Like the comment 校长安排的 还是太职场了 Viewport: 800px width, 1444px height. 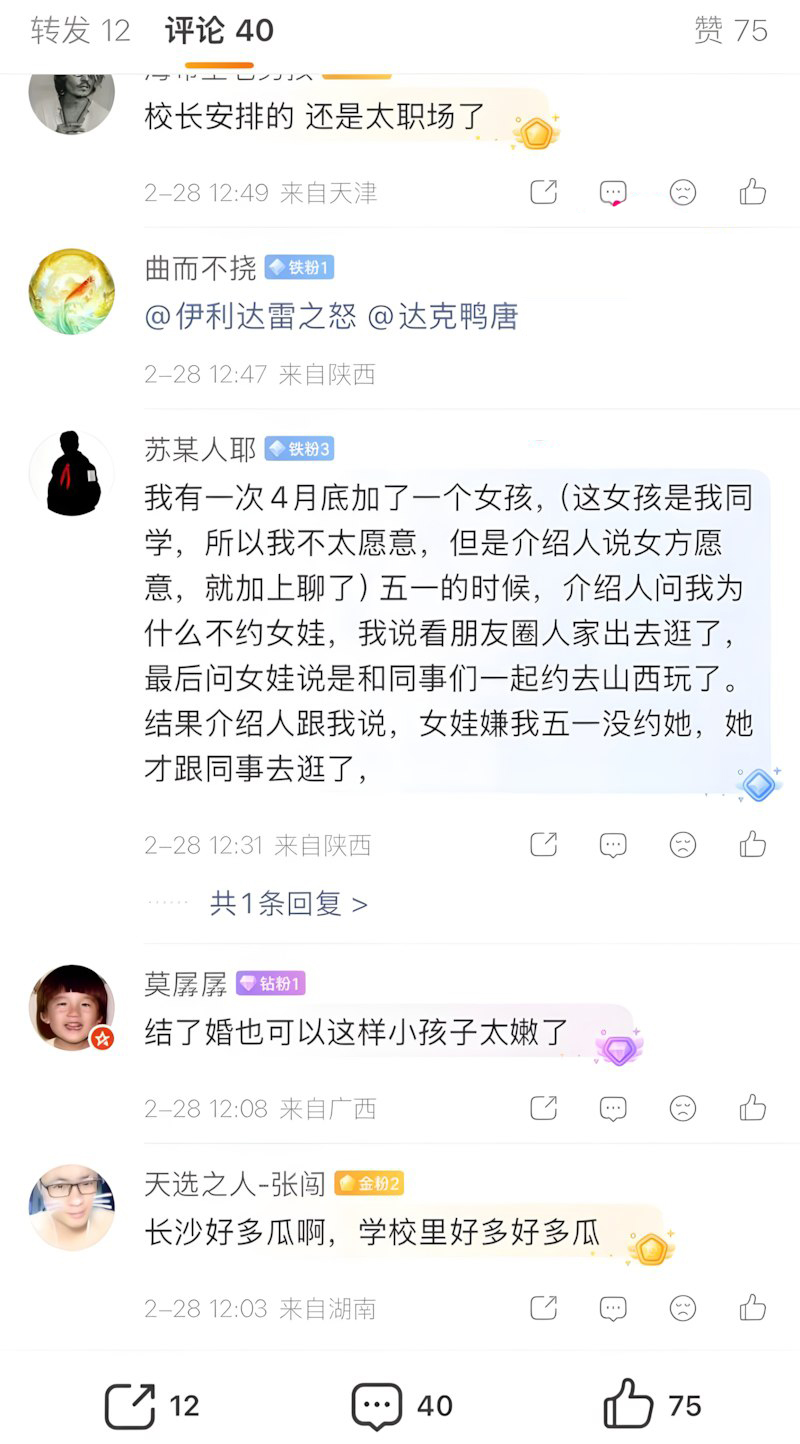tap(752, 192)
